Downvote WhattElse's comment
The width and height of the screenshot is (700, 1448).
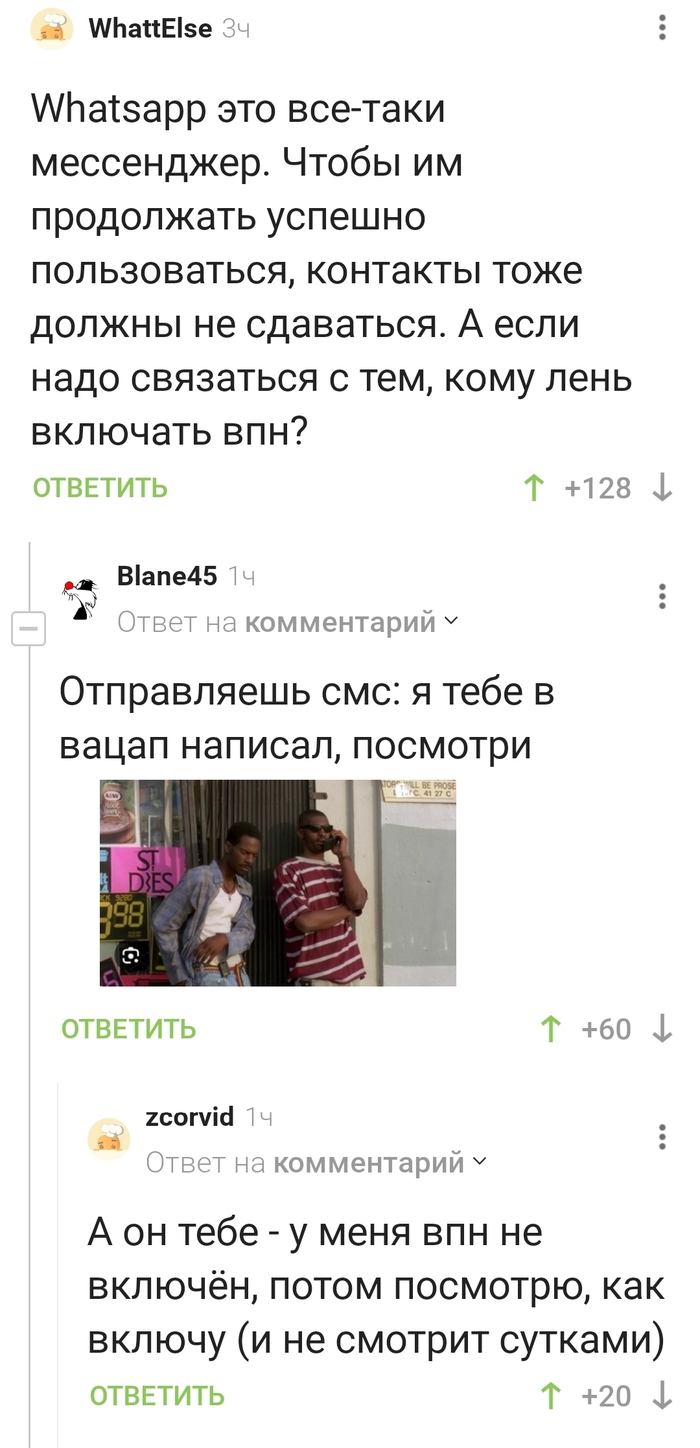(x=662, y=488)
